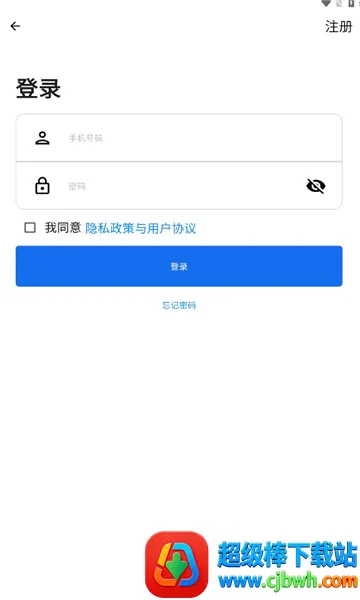Go back using the top-left arrow
The image size is (360, 600).
pos(15,26)
